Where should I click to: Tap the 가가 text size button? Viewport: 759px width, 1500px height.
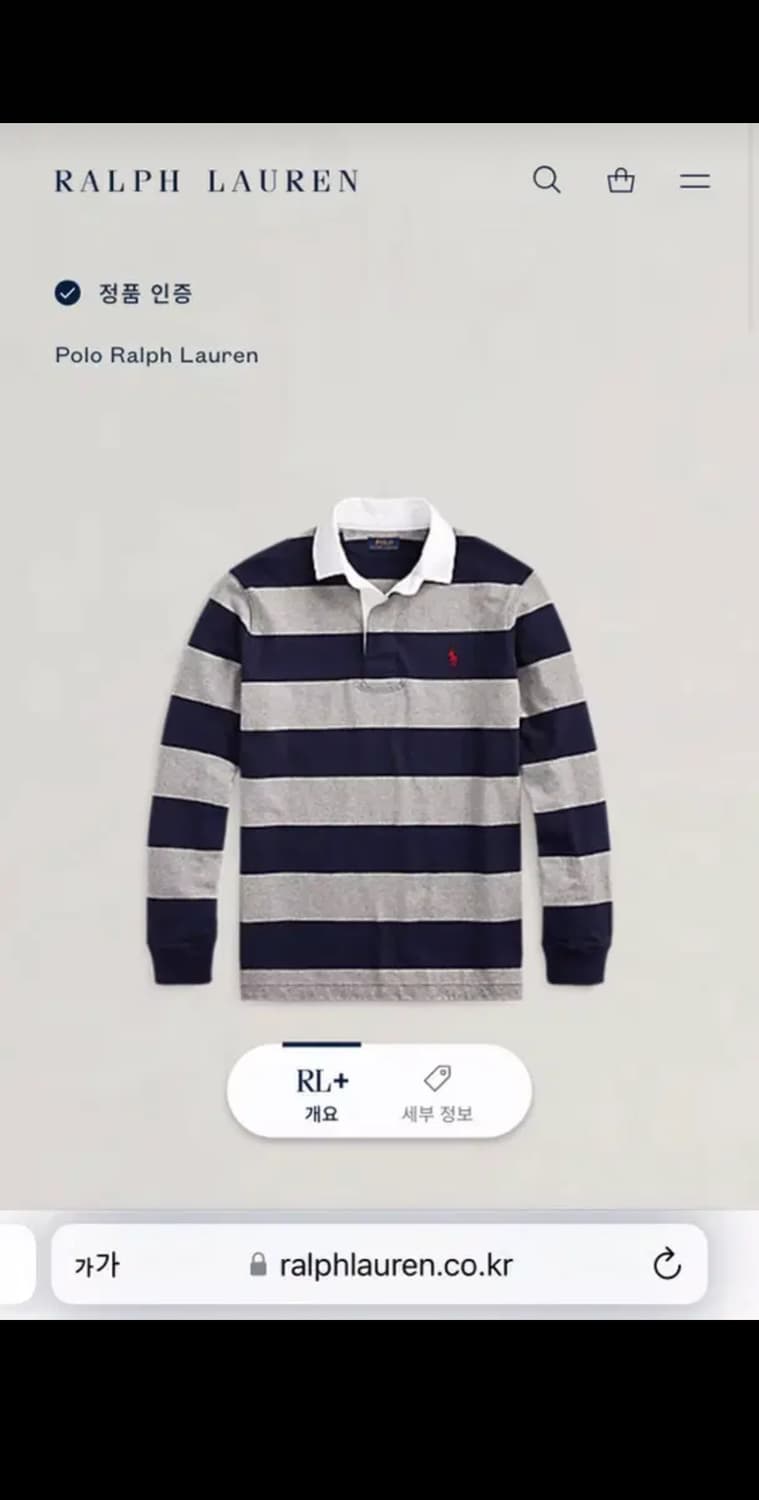point(96,1264)
